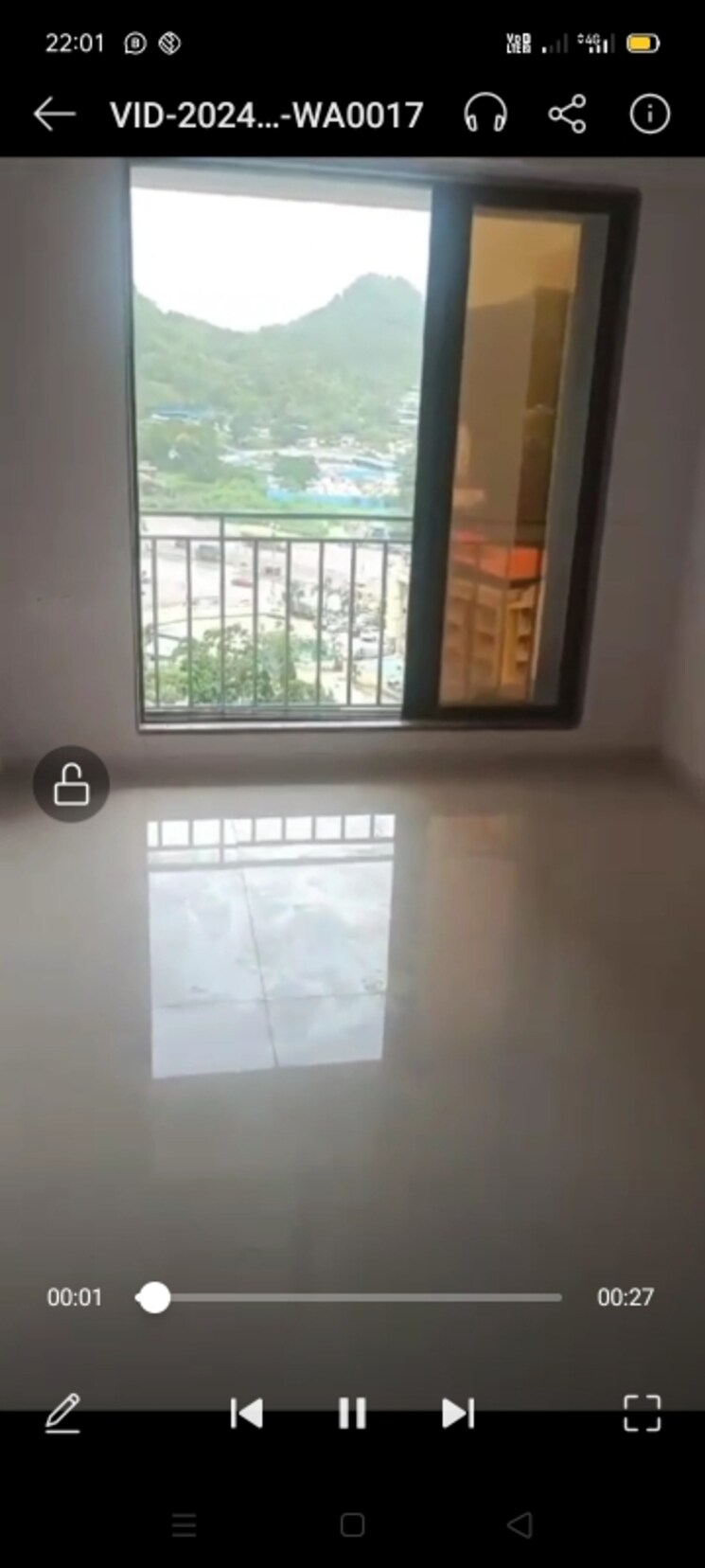
Task: Toggle the screen lock on the player
Action: 71,784
